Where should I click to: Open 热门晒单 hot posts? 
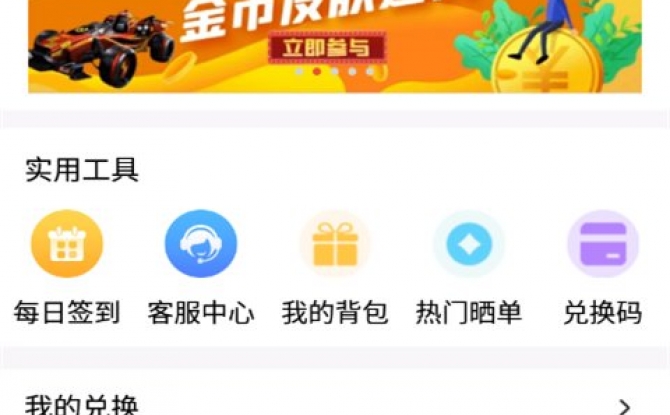click(469, 244)
